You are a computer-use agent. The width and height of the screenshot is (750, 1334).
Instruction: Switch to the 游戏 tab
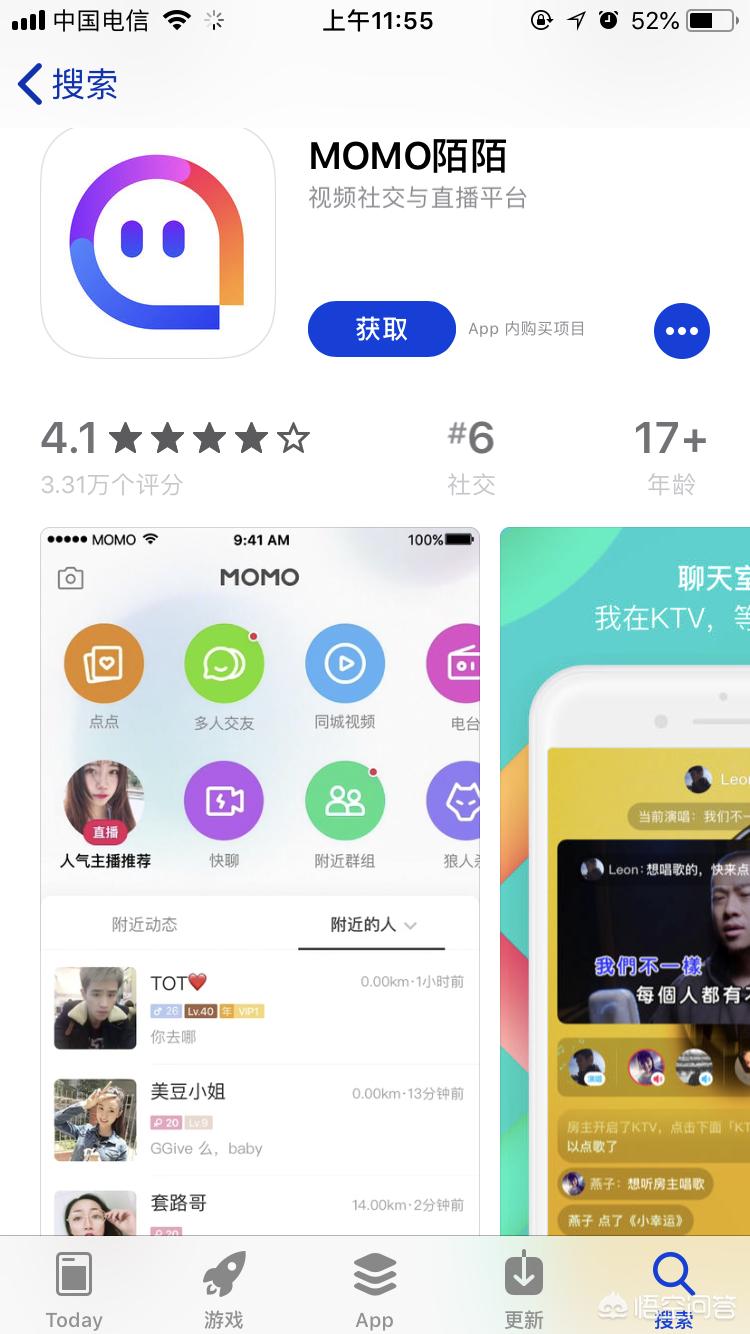point(224,1290)
